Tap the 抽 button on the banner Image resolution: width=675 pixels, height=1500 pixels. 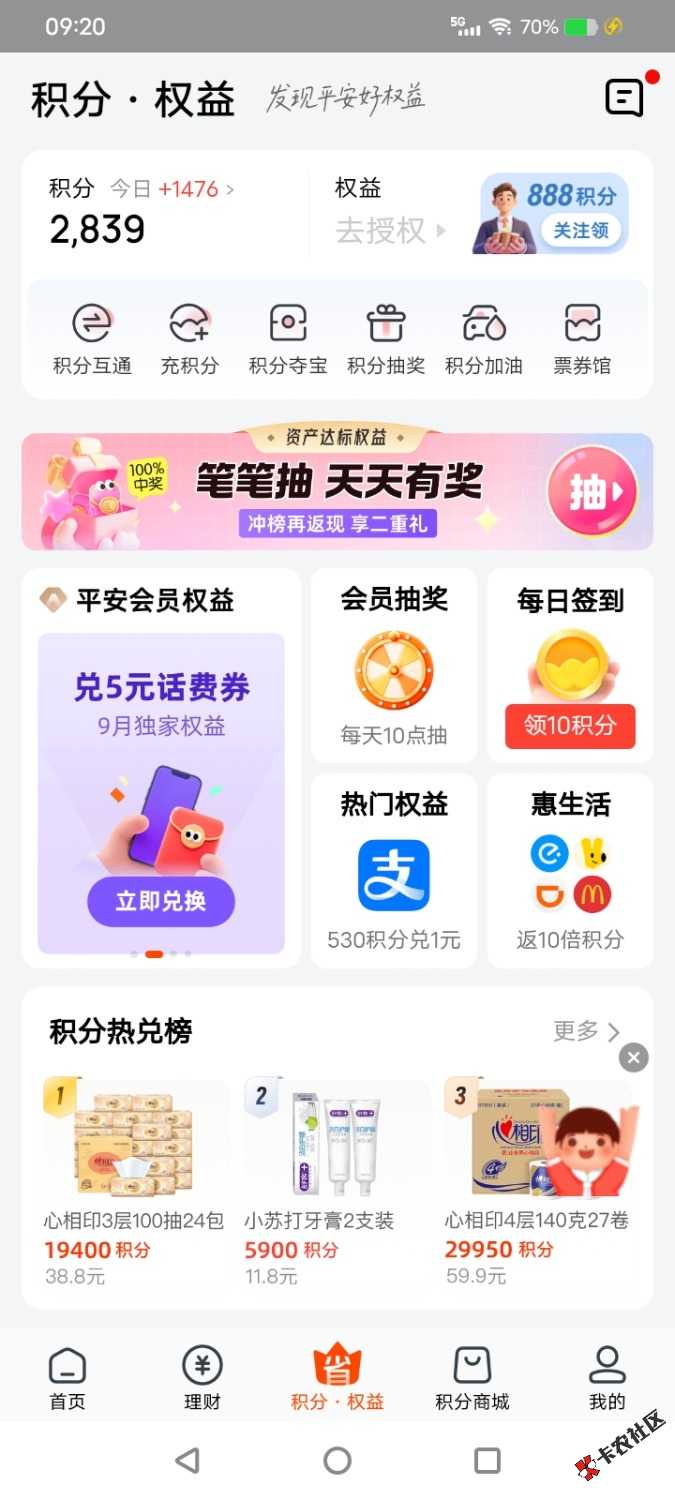point(591,491)
